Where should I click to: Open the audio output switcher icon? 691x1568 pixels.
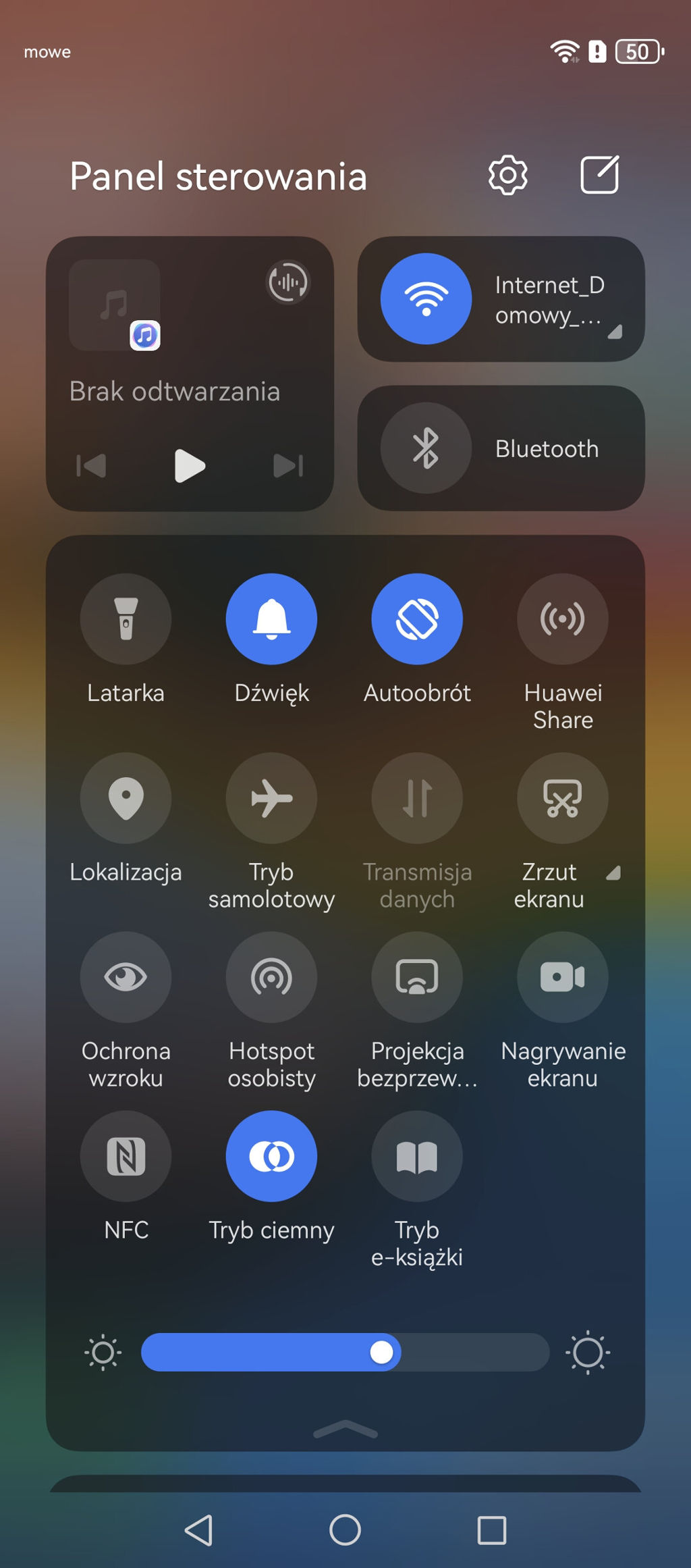click(x=288, y=282)
